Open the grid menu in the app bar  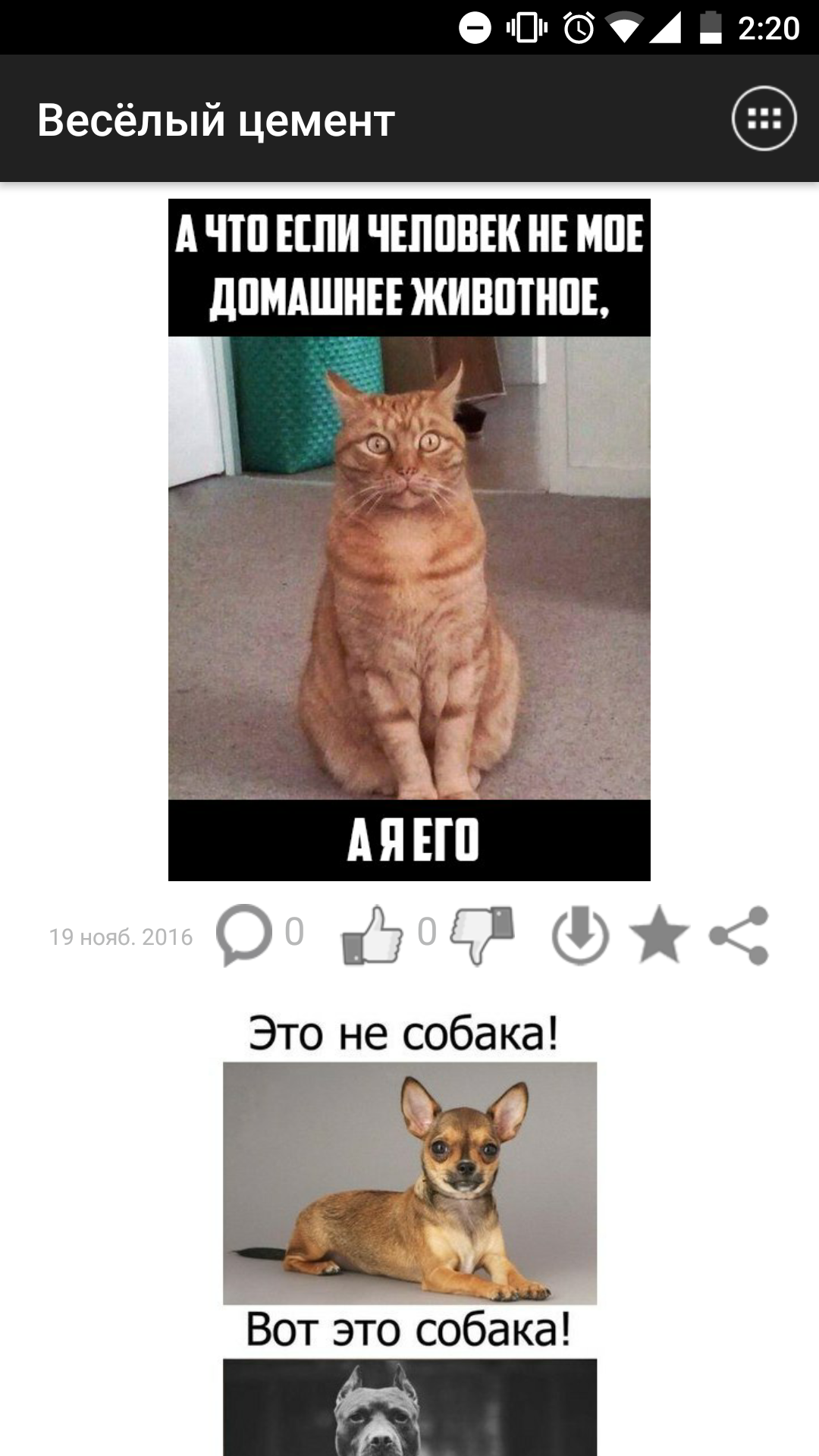pyautogui.click(x=764, y=119)
